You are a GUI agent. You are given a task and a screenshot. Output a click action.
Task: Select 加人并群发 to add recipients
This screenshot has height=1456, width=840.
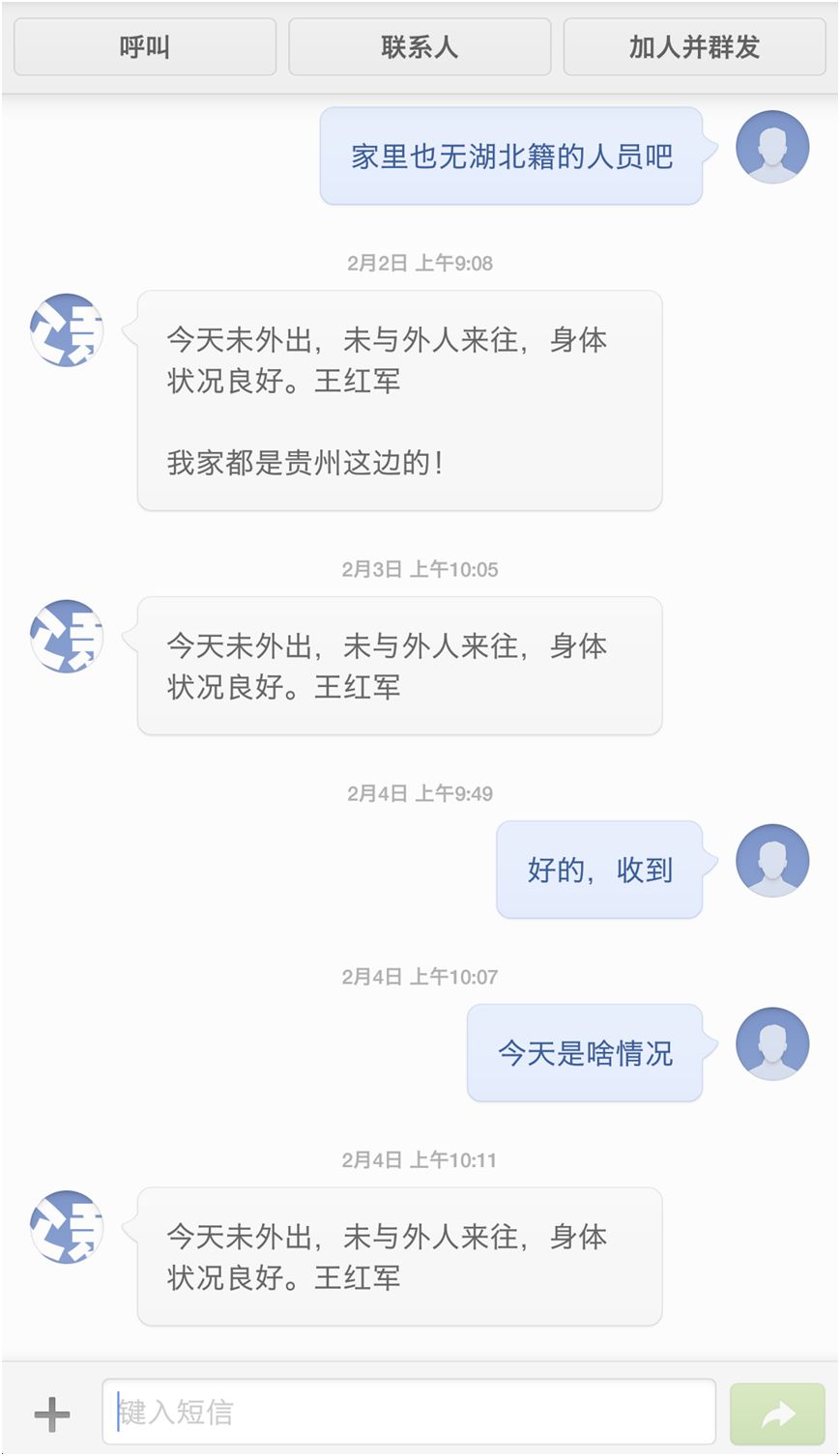click(x=694, y=46)
